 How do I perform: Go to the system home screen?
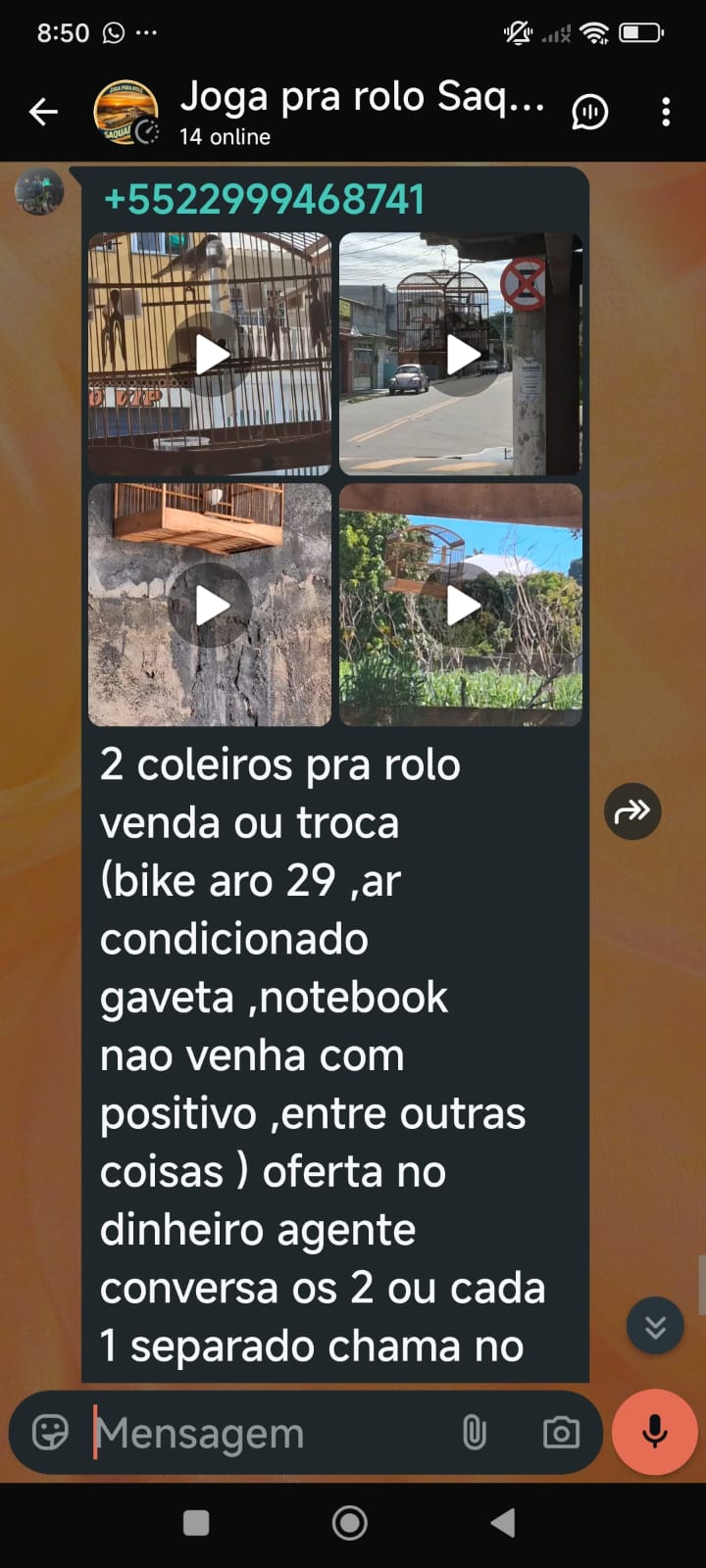pyautogui.click(x=350, y=1522)
